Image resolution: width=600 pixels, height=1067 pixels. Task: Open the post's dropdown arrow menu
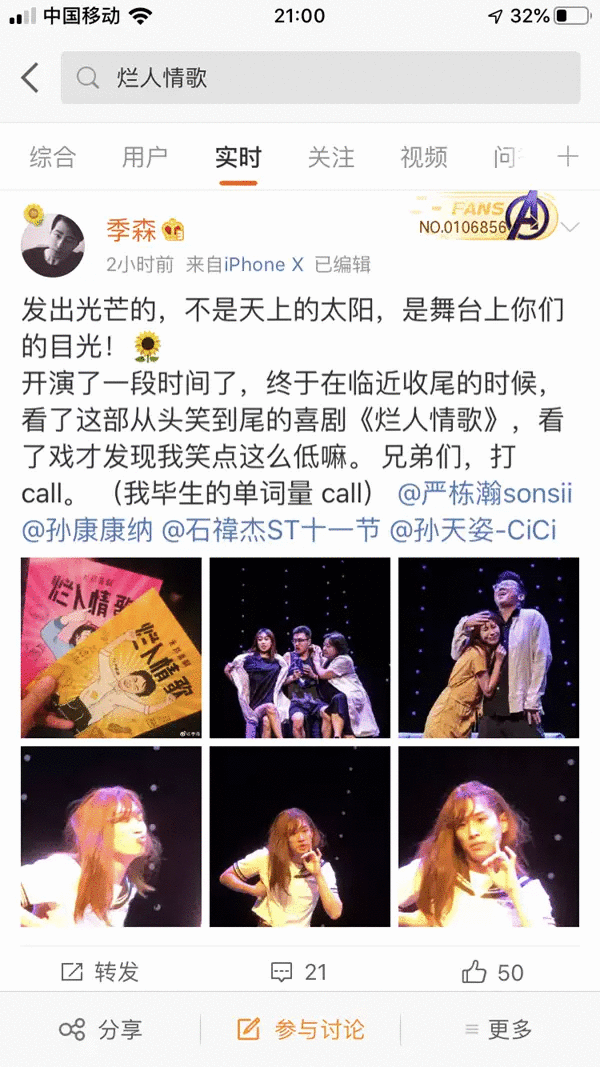pyautogui.click(x=569, y=228)
